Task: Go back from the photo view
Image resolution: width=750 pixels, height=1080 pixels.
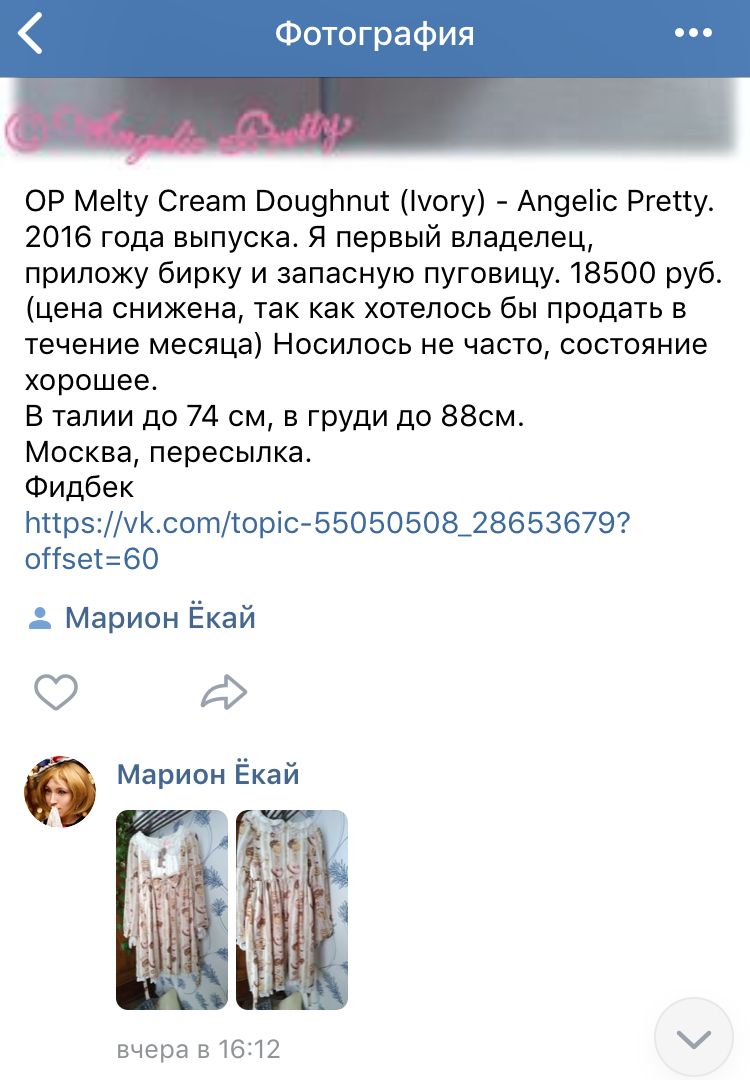Action: pos(32,36)
